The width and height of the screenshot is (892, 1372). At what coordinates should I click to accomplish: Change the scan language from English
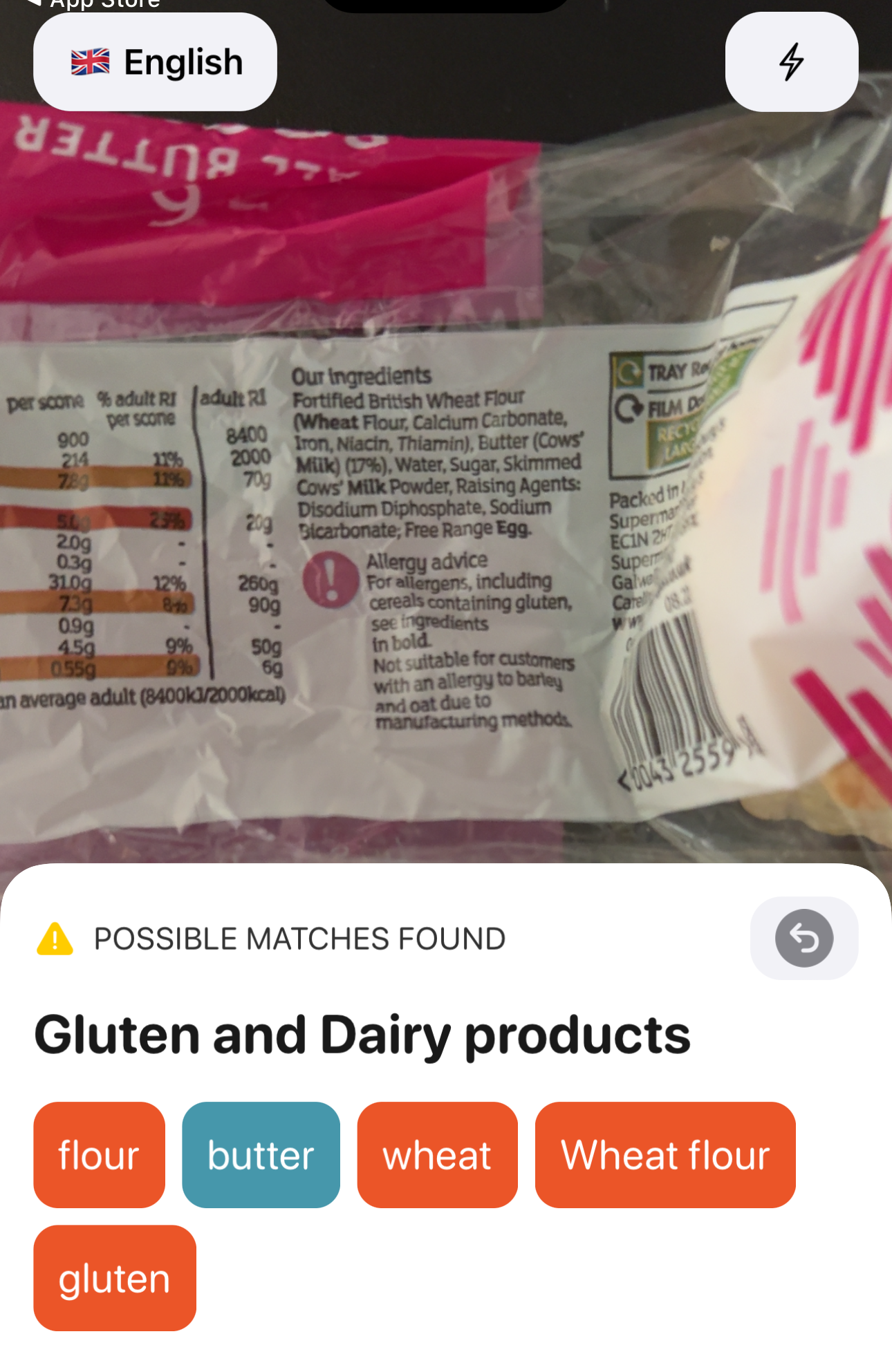pos(155,62)
